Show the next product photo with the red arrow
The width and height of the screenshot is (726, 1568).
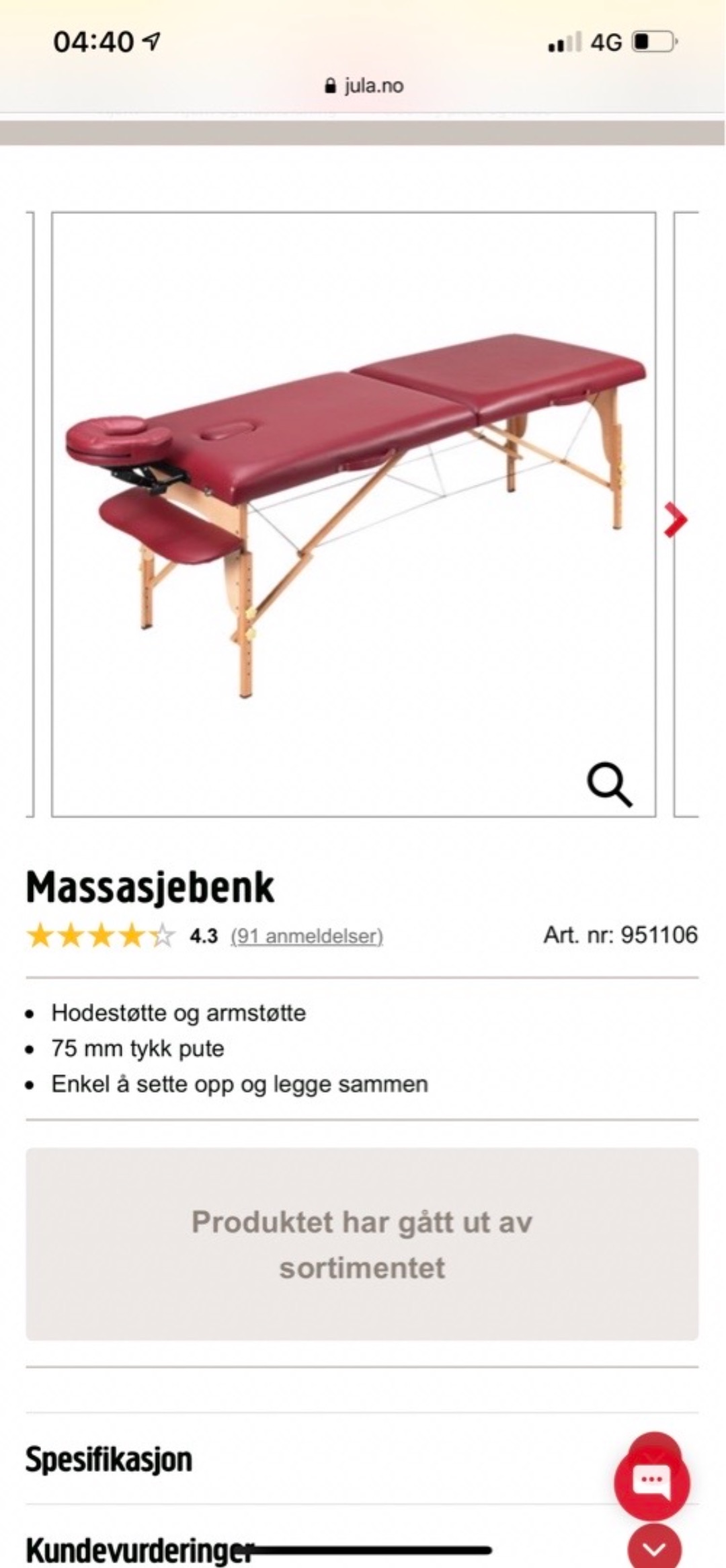point(676,520)
